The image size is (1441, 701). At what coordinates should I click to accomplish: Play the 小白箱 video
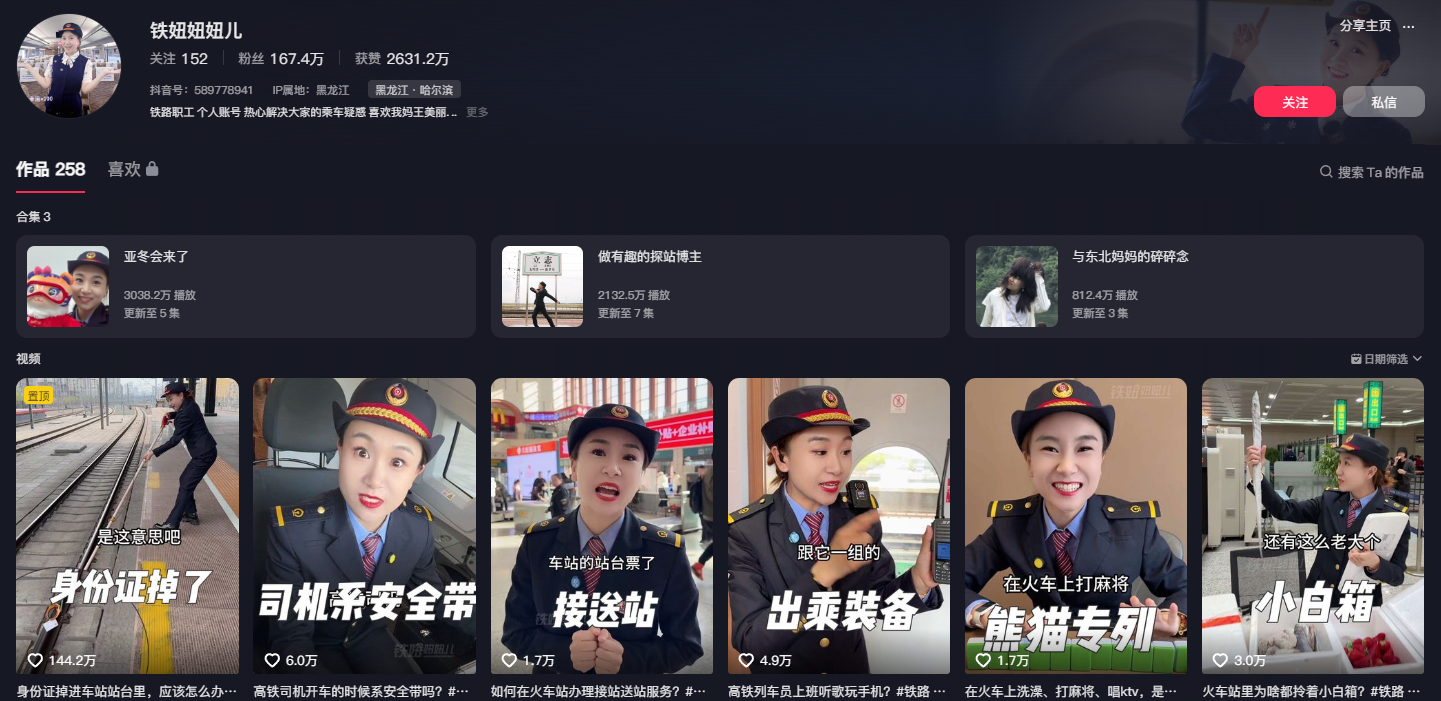tap(1312, 525)
